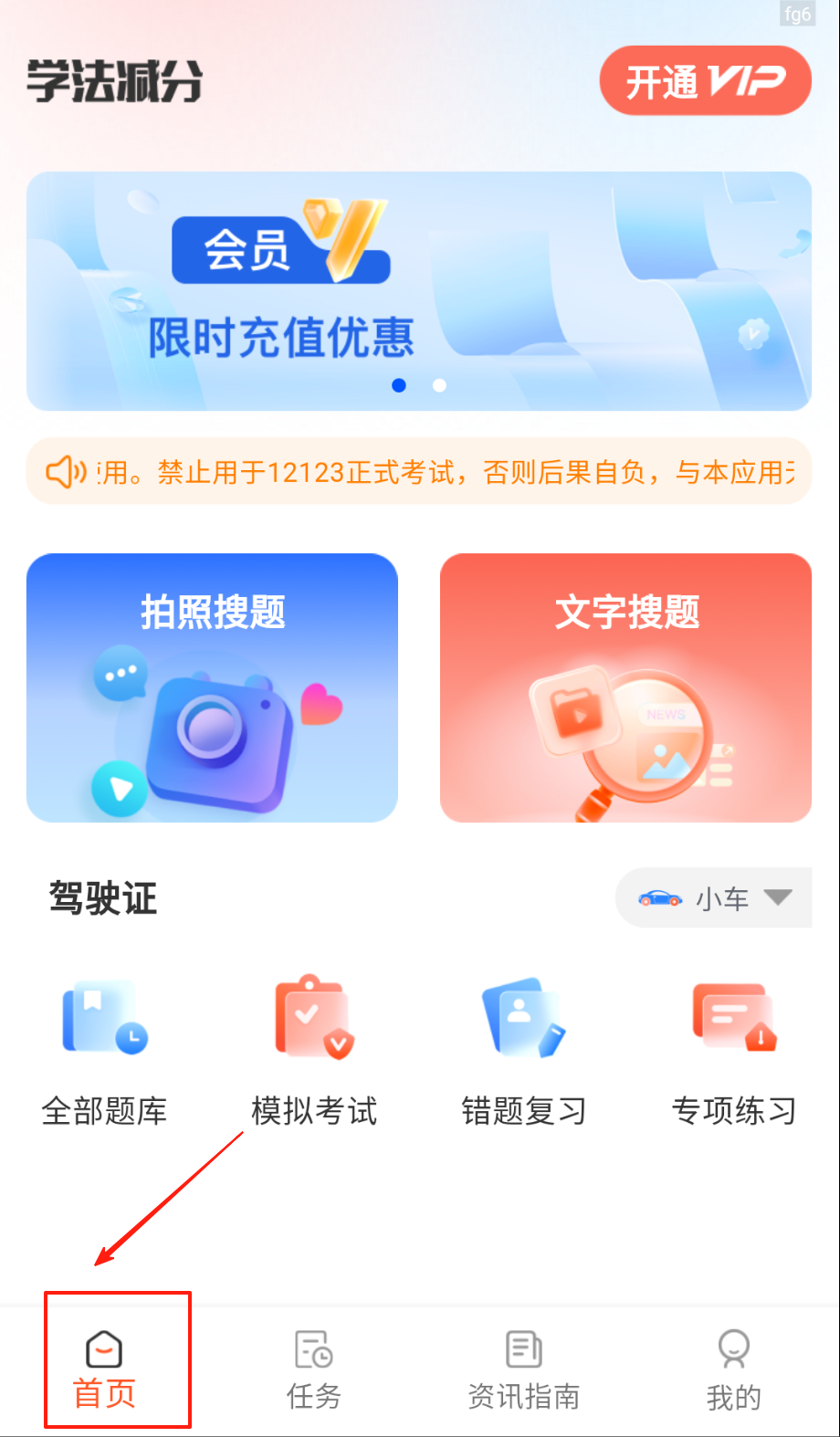Viewport: 840px width, 1437px height.
Task: Open 拍照搜题 photo search
Action: point(212,687)
